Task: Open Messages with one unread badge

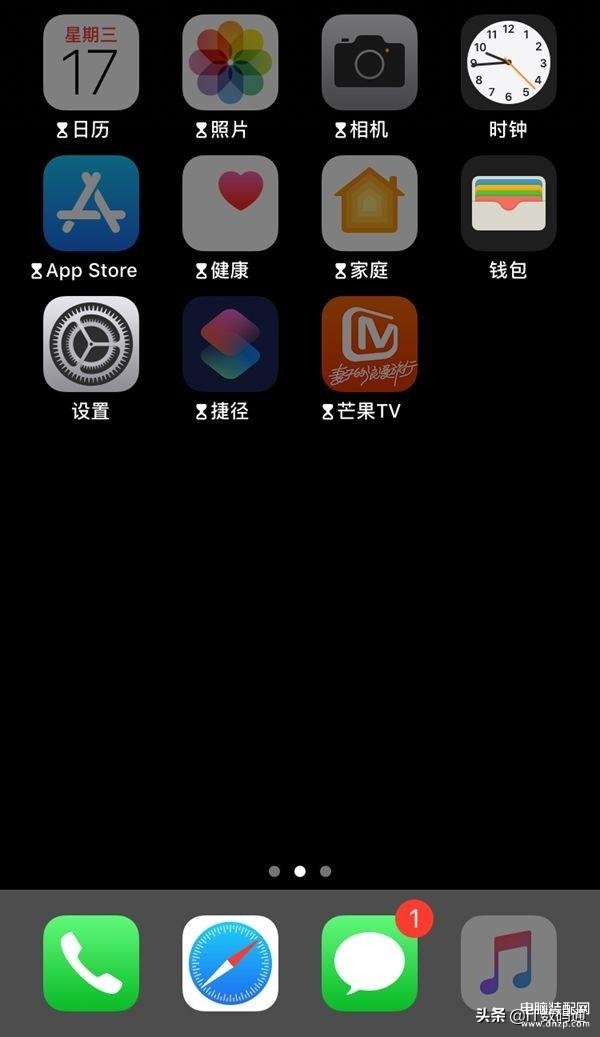Action: [369, 963]
